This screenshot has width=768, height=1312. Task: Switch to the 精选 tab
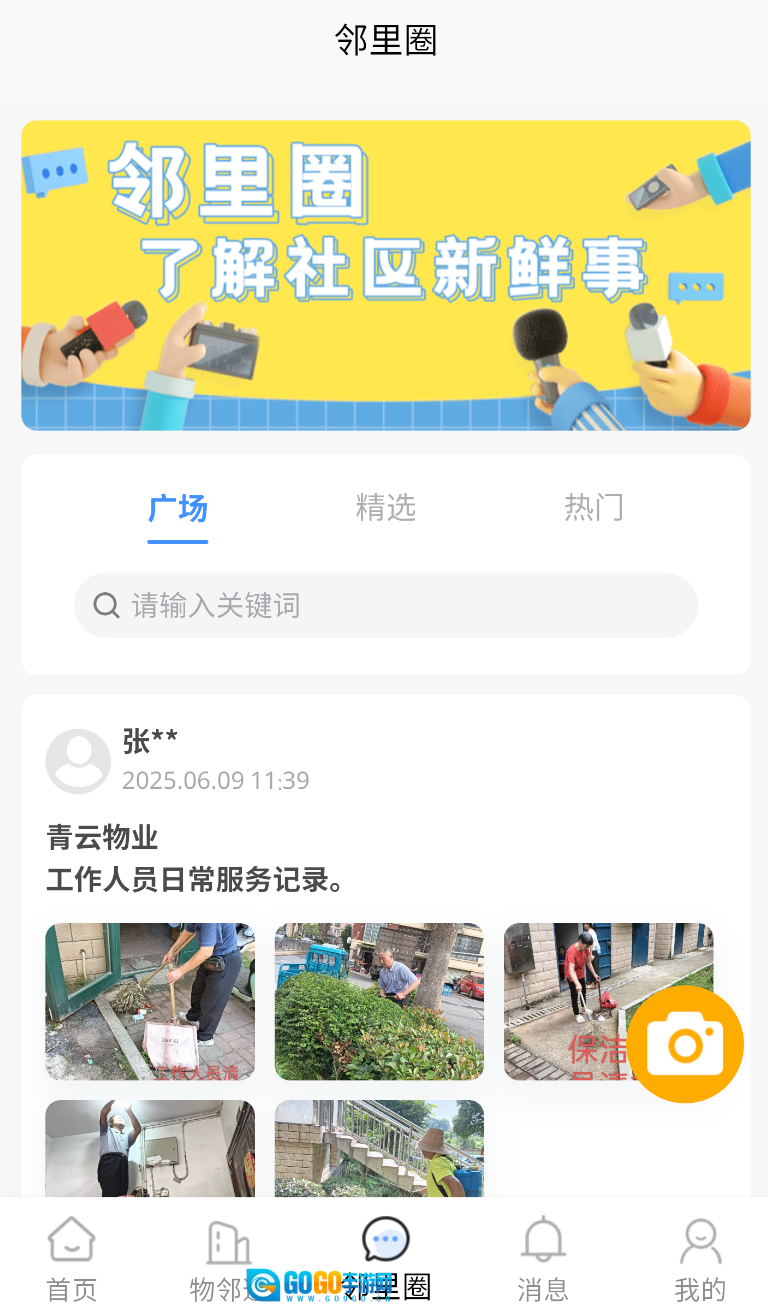(x=386, y=508)
